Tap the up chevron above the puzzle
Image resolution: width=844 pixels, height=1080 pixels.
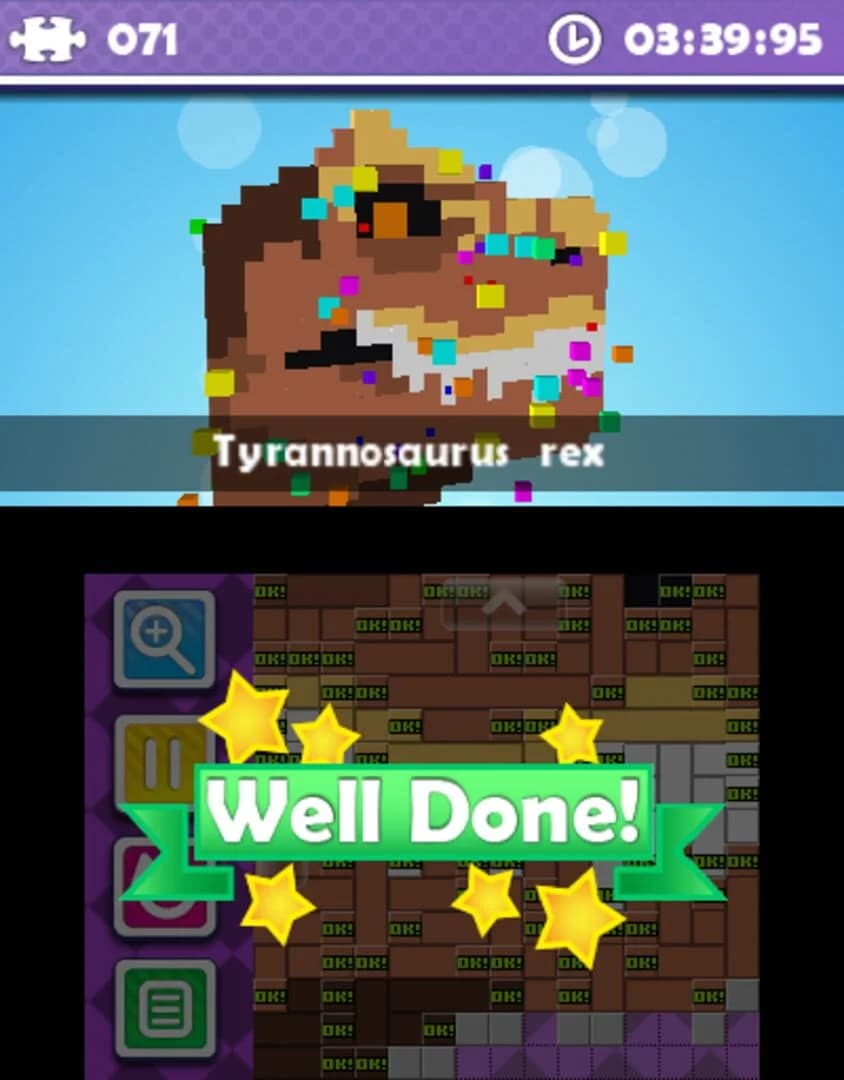[505, 603]
